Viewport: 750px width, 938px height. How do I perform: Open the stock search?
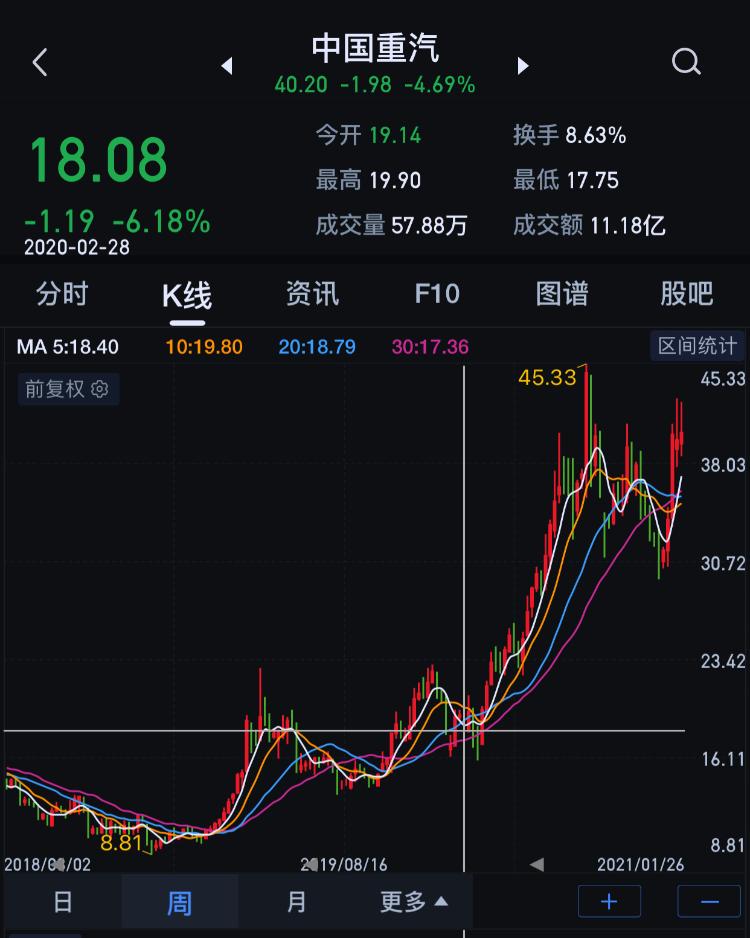click(x=686, y=62)
